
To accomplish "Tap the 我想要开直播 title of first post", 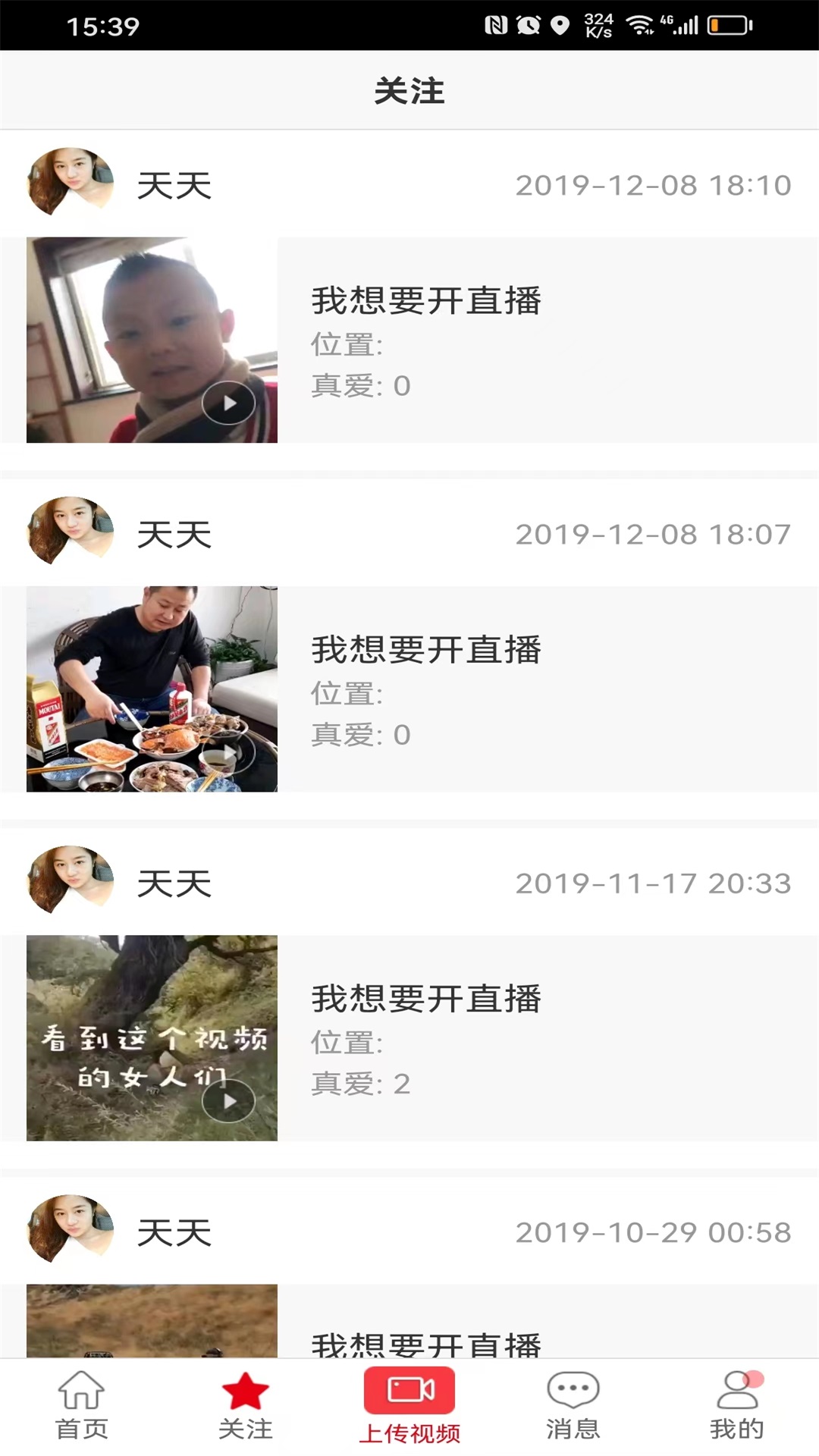I will (x=427, y=300).
